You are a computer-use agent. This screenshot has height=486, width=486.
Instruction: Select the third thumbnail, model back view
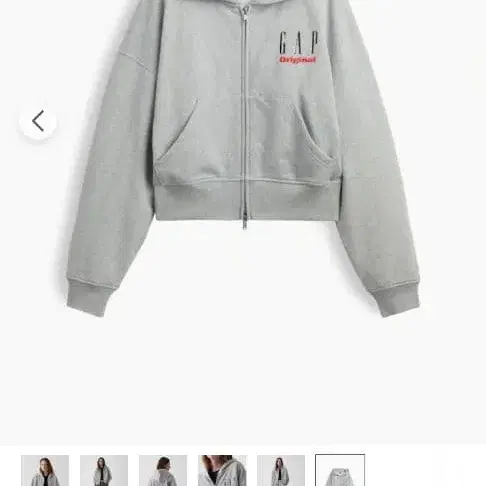tap(163, 470)
